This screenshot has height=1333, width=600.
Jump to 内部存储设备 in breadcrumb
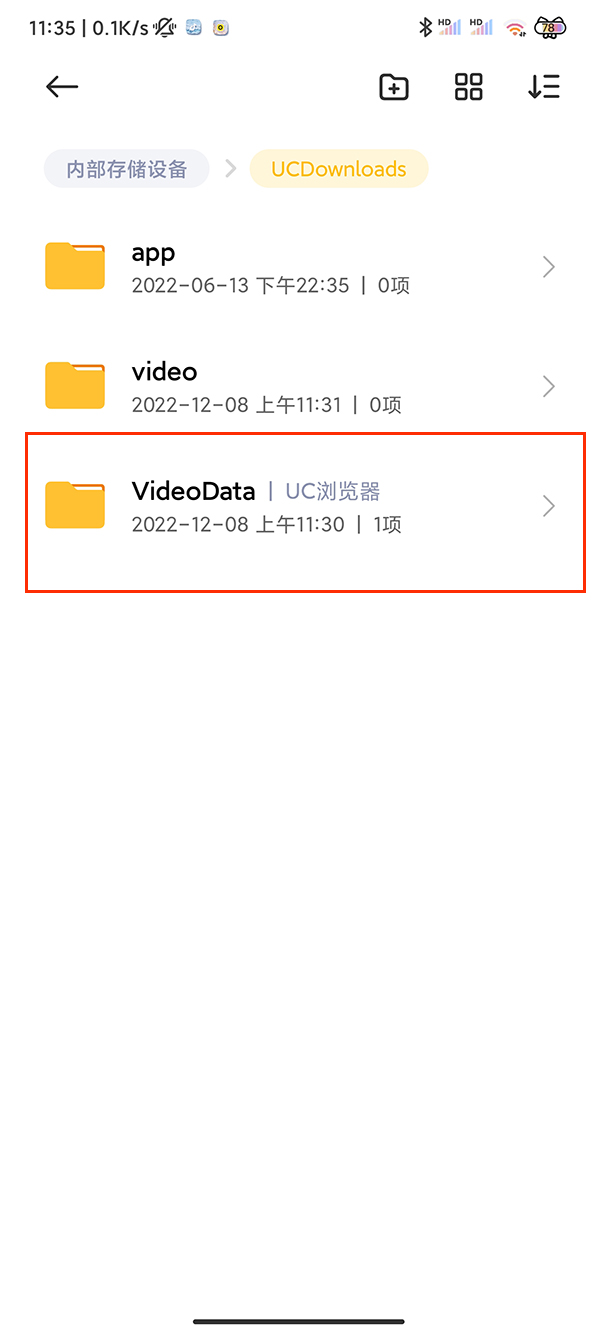(127, 169)
